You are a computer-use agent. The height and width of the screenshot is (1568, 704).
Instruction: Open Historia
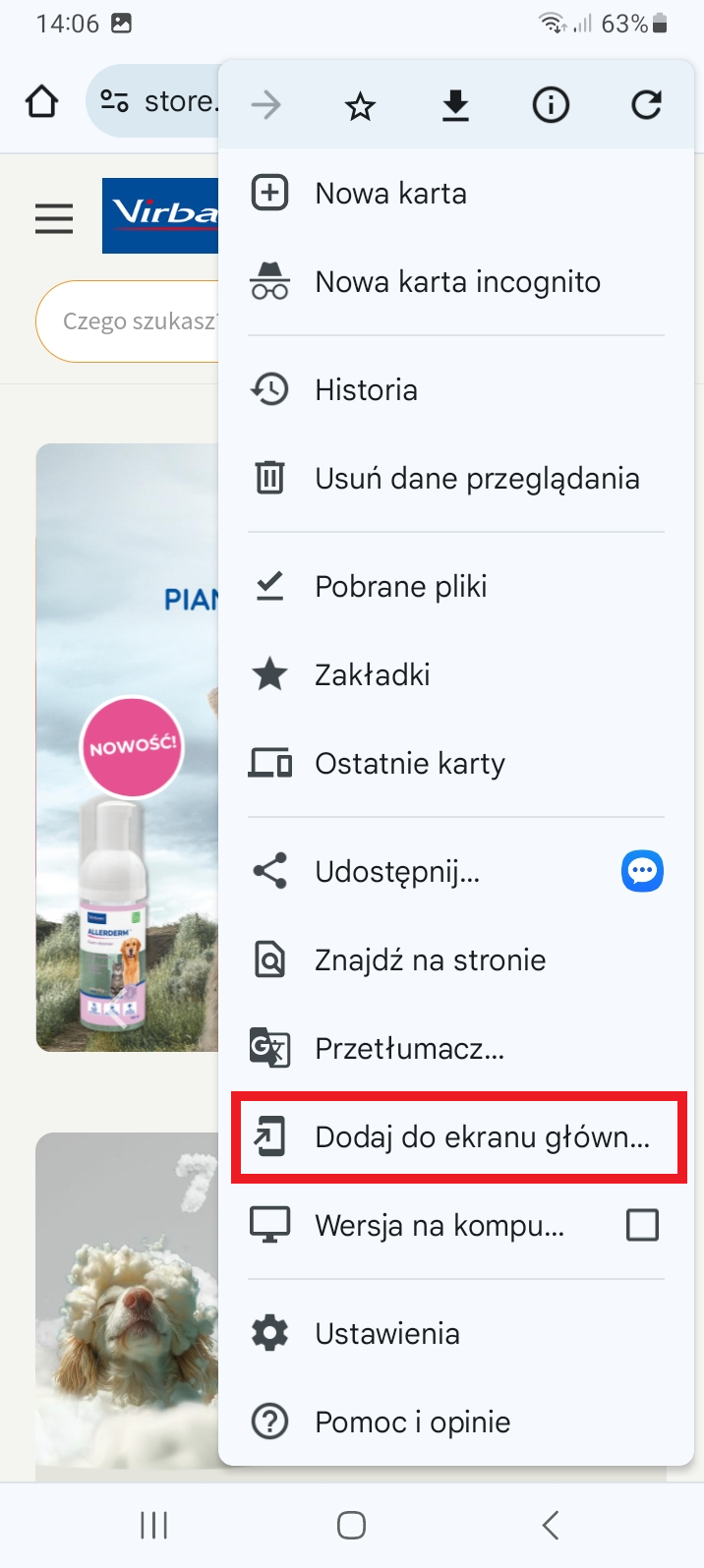(x=366, y=390)
